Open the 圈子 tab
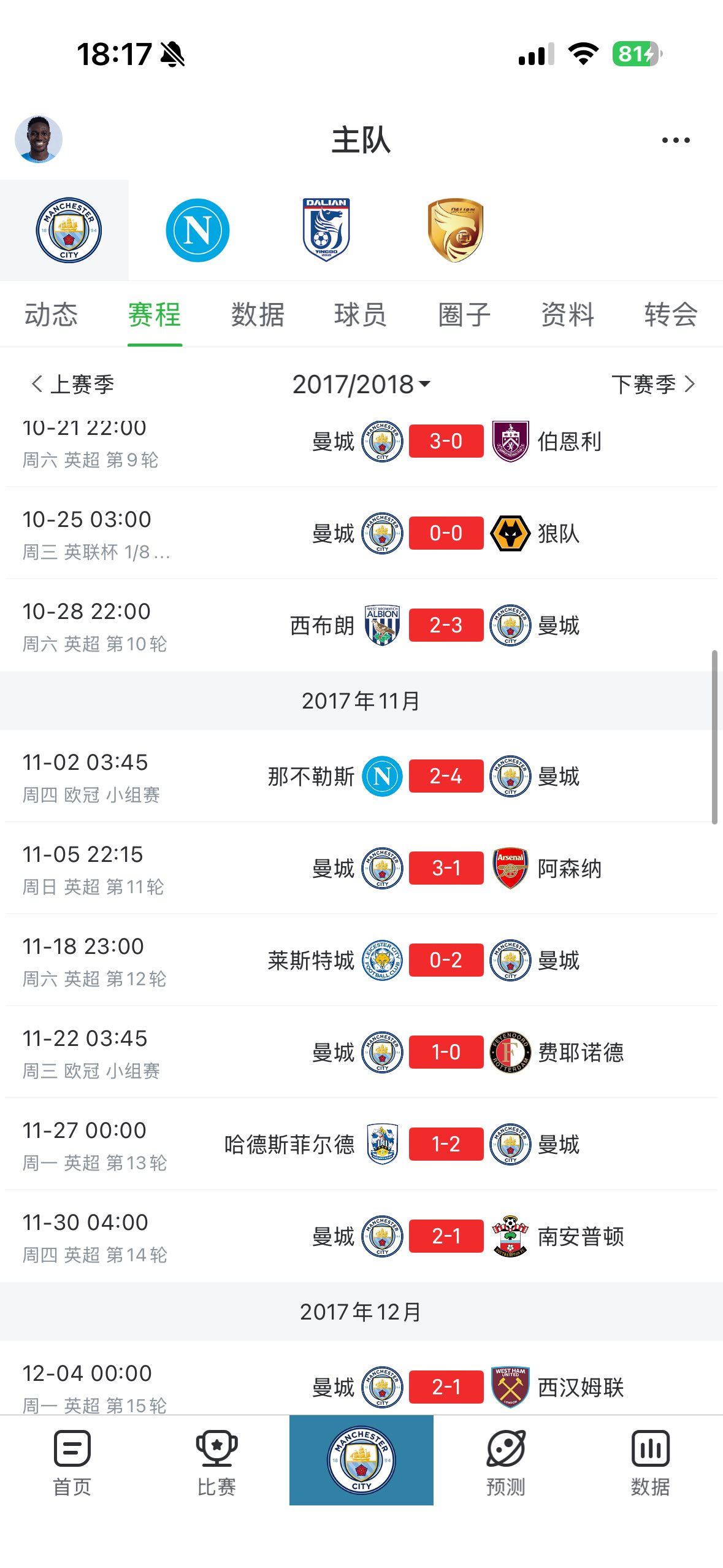This screenshot has width=723, height=1568. (x=464, y=315)
